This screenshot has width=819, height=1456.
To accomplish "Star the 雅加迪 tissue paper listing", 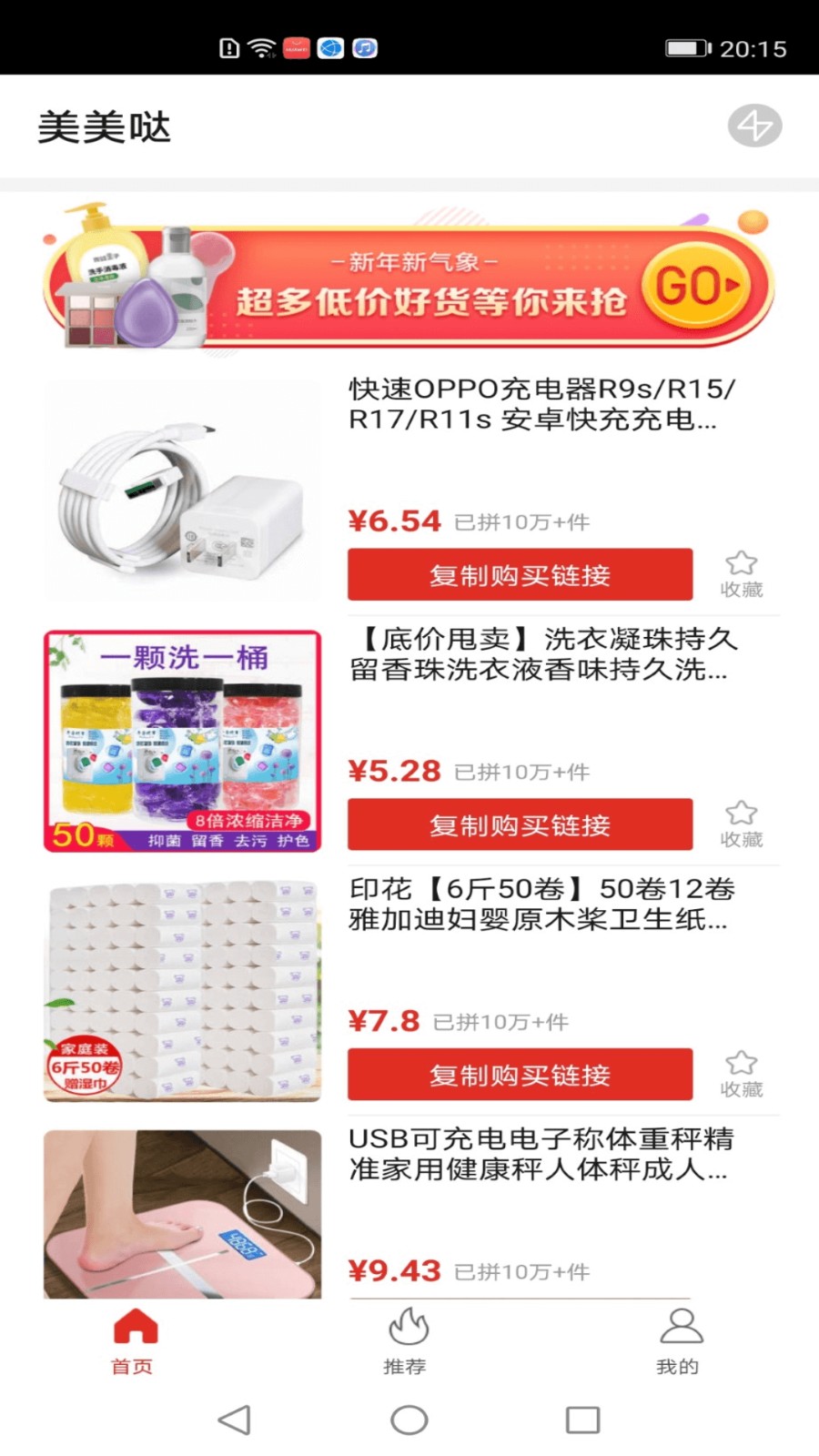I will click(741, 1074).
